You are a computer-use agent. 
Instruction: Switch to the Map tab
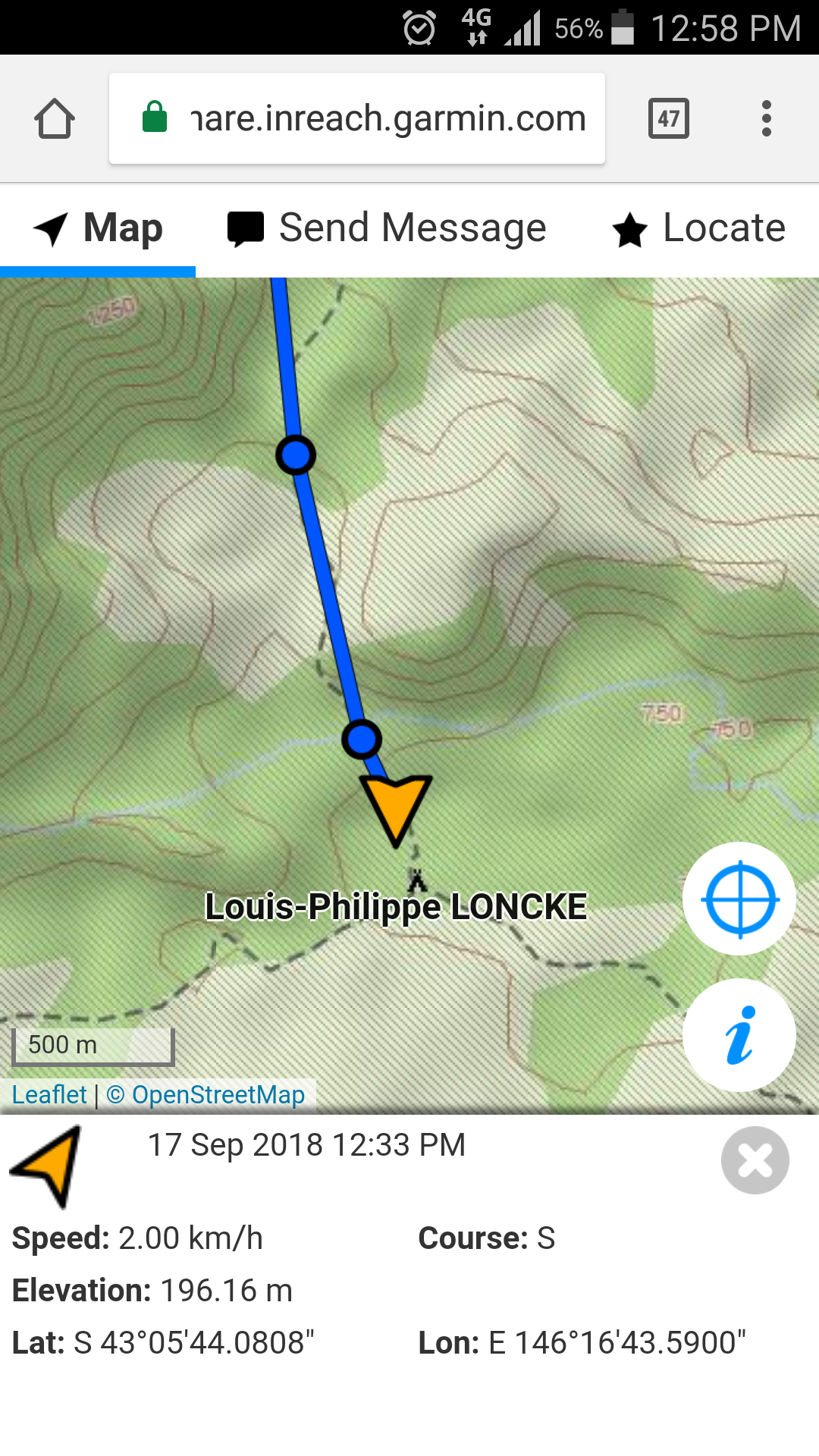click(x=98, y=228)
